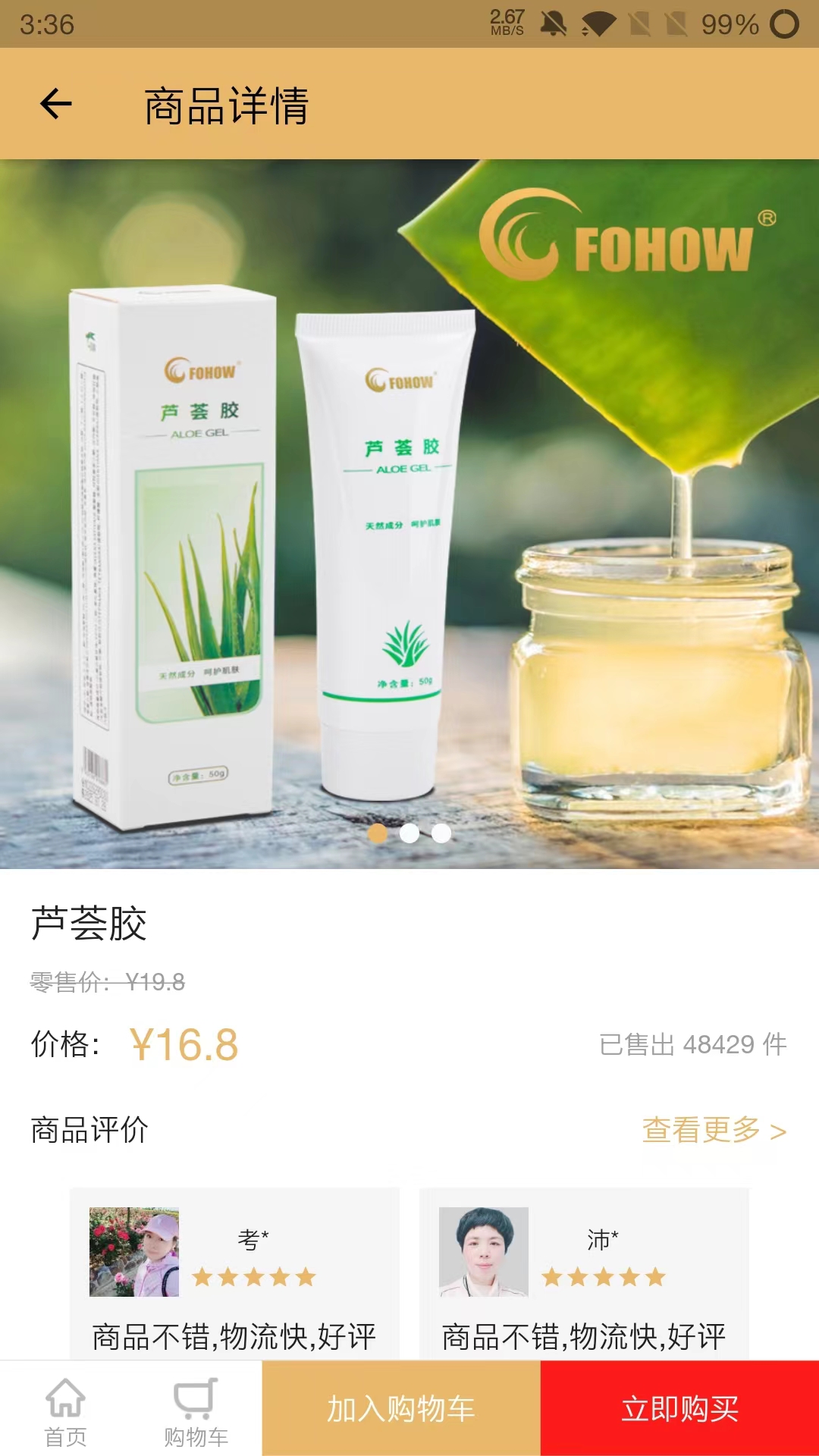Open the 首页 home tab
819x1456 pixels.
(x=65, y=1410)
